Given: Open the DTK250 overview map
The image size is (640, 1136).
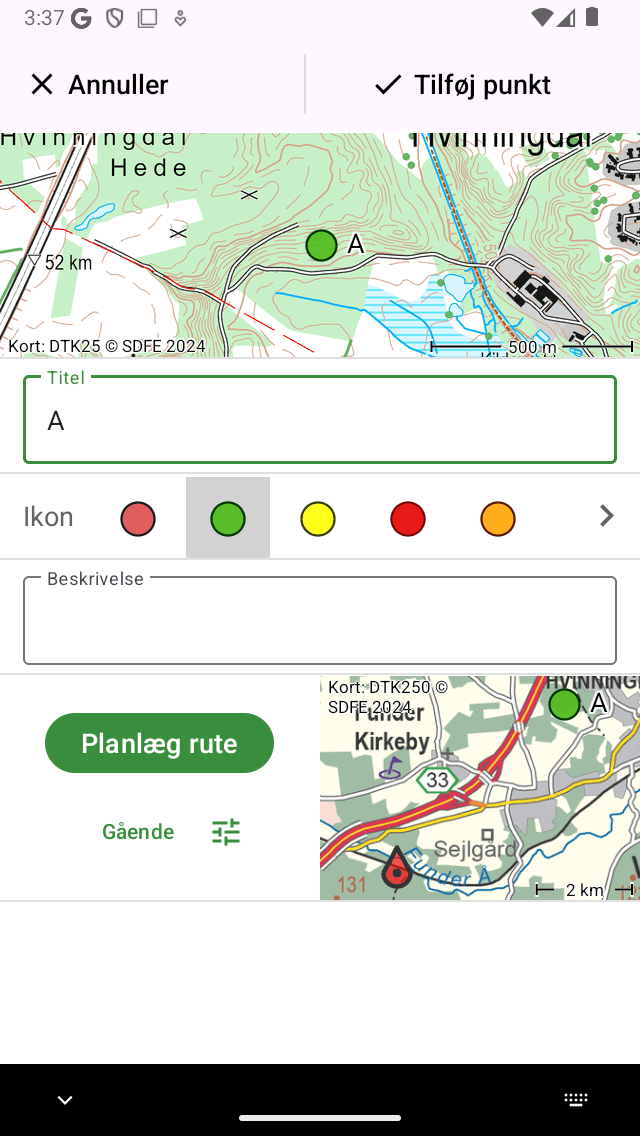Looking at the screenshot, I should pos(480,788).
